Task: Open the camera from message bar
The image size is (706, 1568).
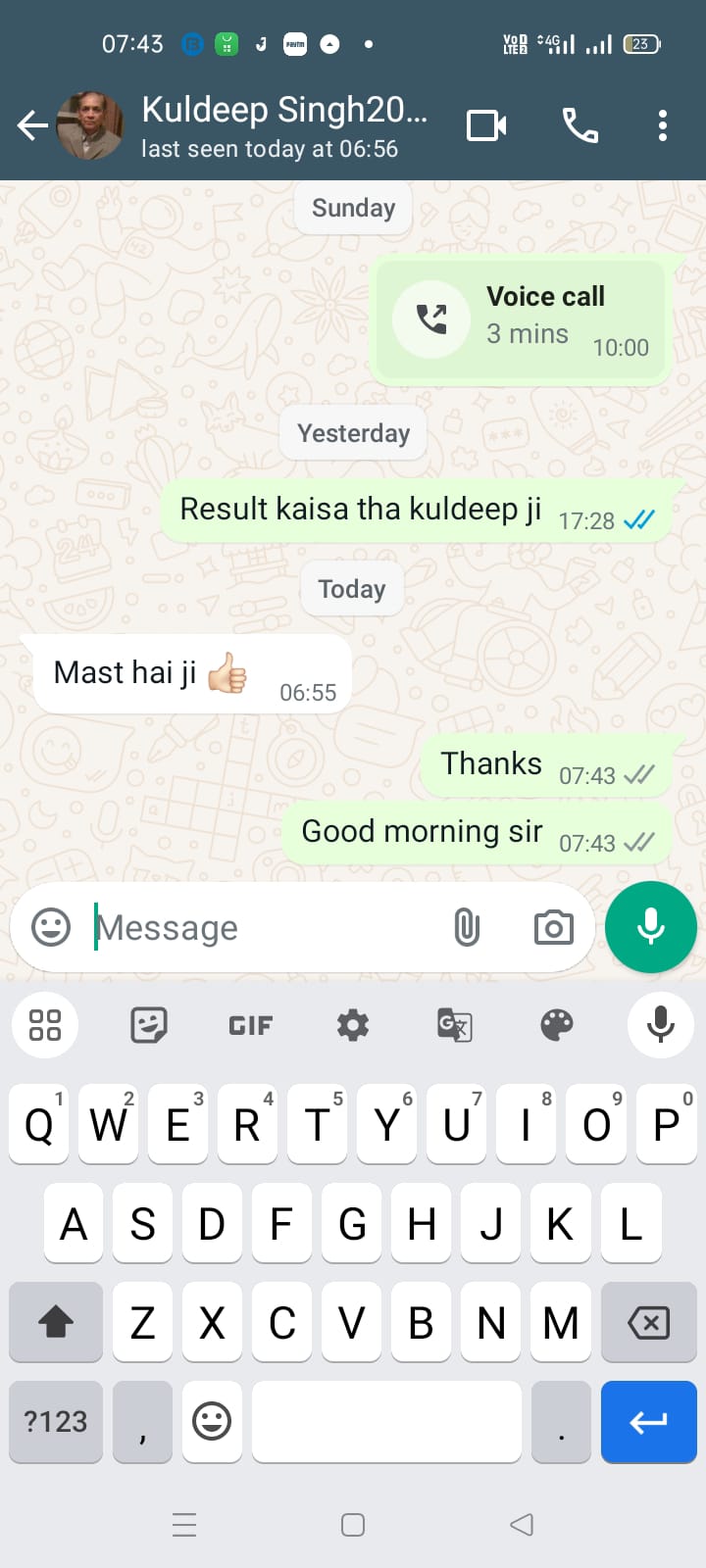Action: pyautogui.click(x=553, y=927)
